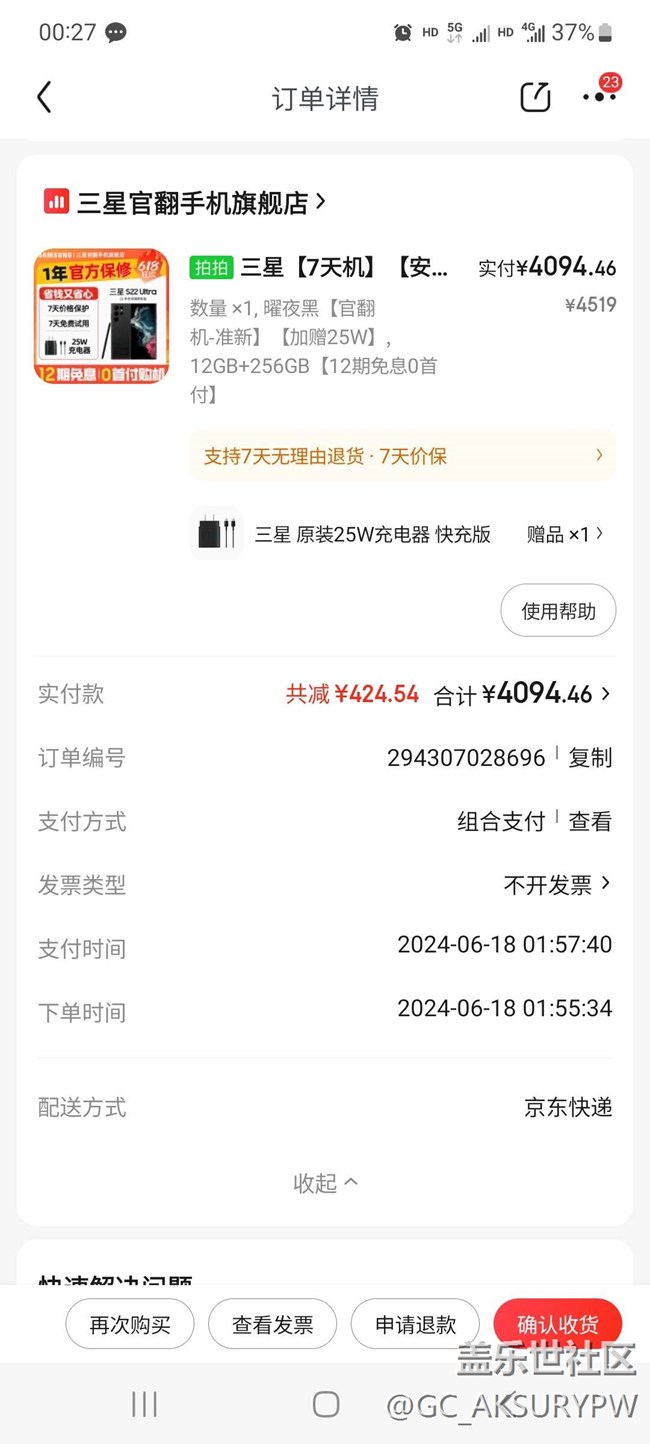View the combined payment details via 查看
Screen dimensions: 650x1444
point(590,822)
